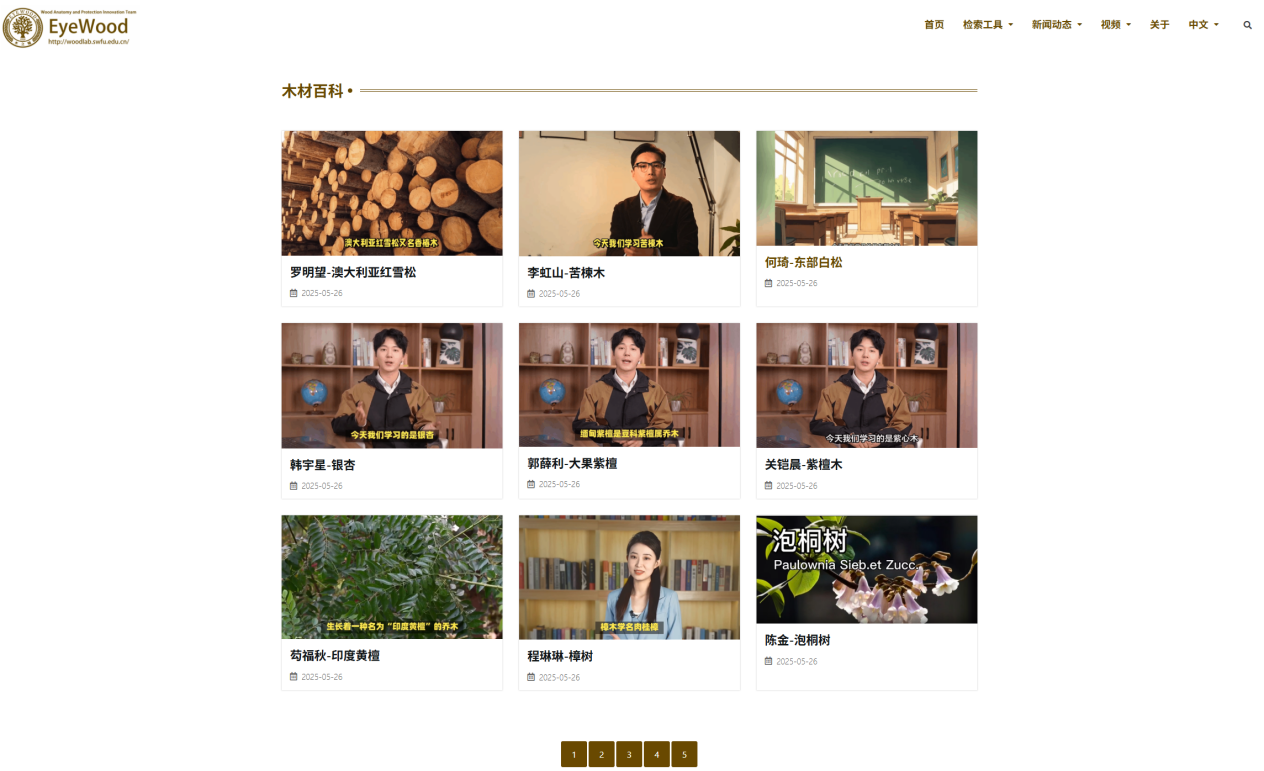Image resolution: width=1264 pixels, height=771 pixels.
Task: Open the 陈金-泡桐树 video card
Action: [x=797, y=640]
